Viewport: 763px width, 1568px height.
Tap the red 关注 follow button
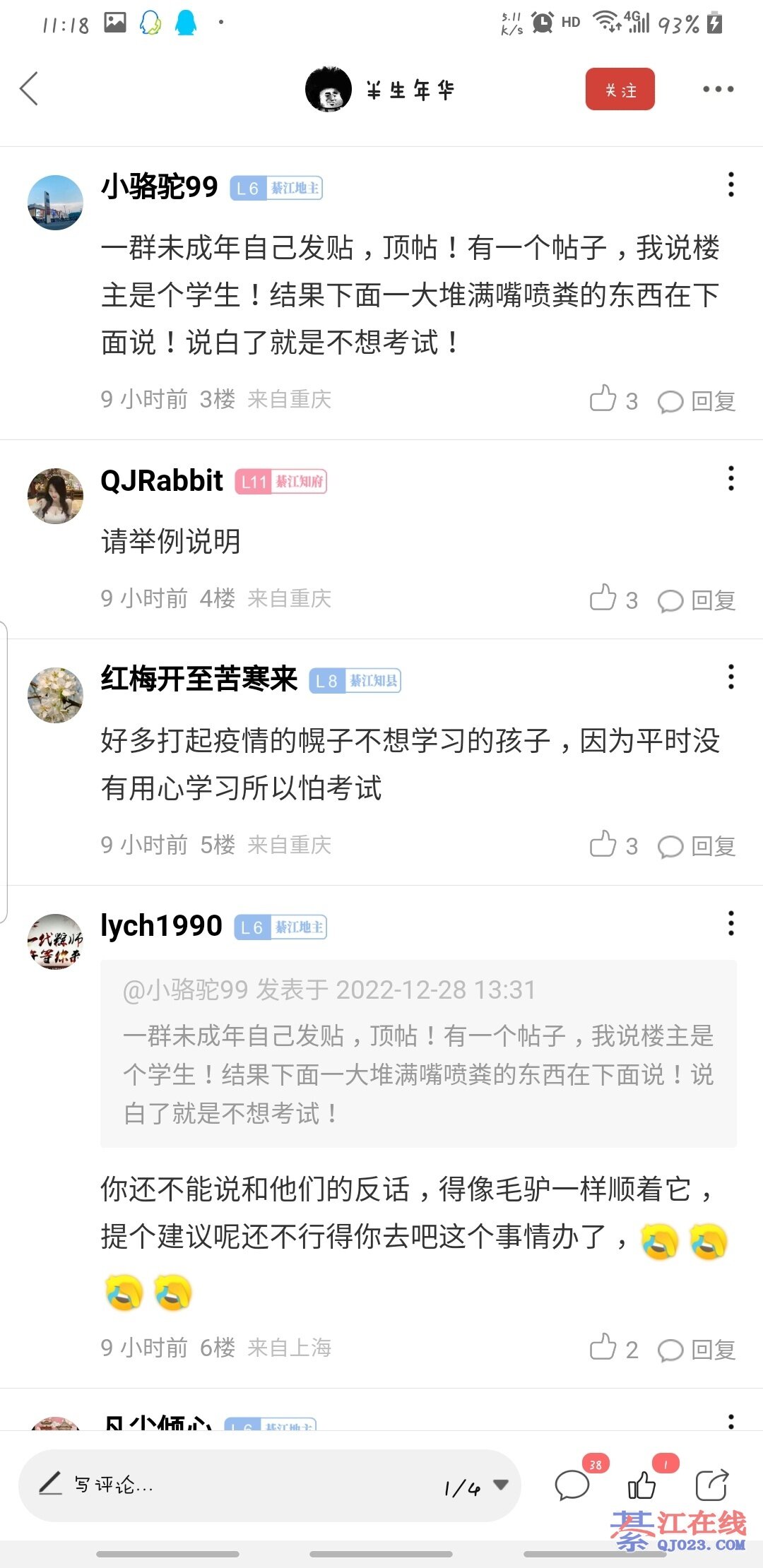620,89
